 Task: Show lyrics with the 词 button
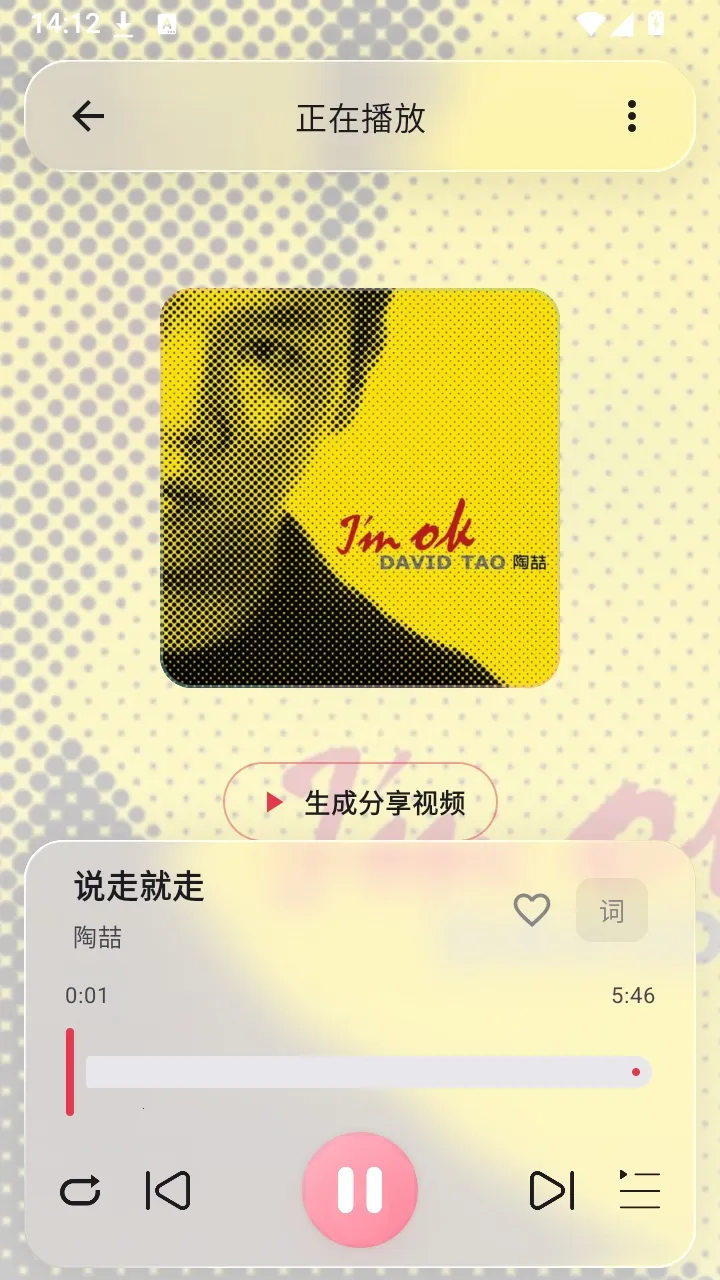coord(612,910)
